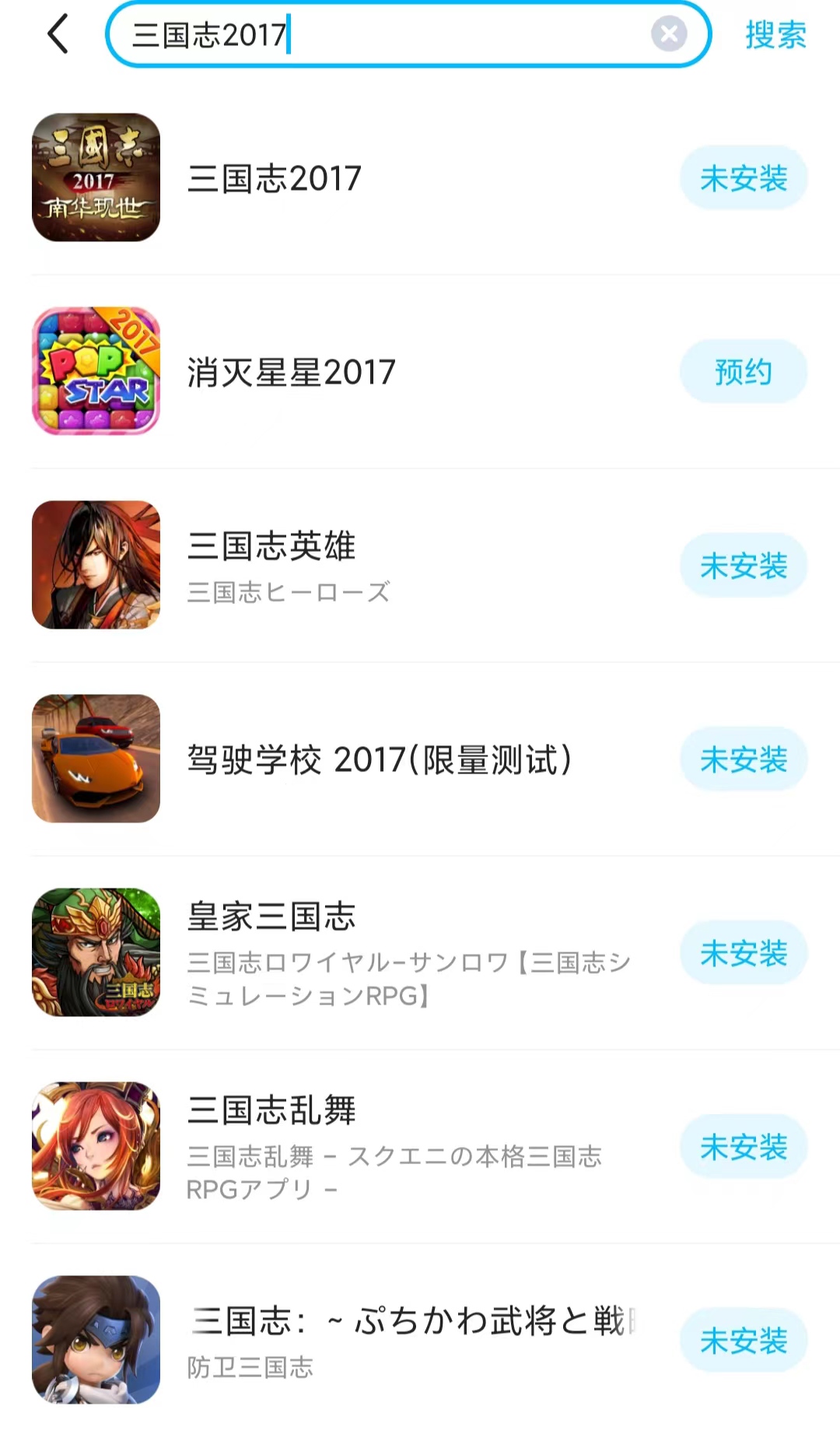Viewport: 840px width, 1434px height.
Task: Tap 未安装 button for 三国志乱舞
Action: pos(744,1147)
